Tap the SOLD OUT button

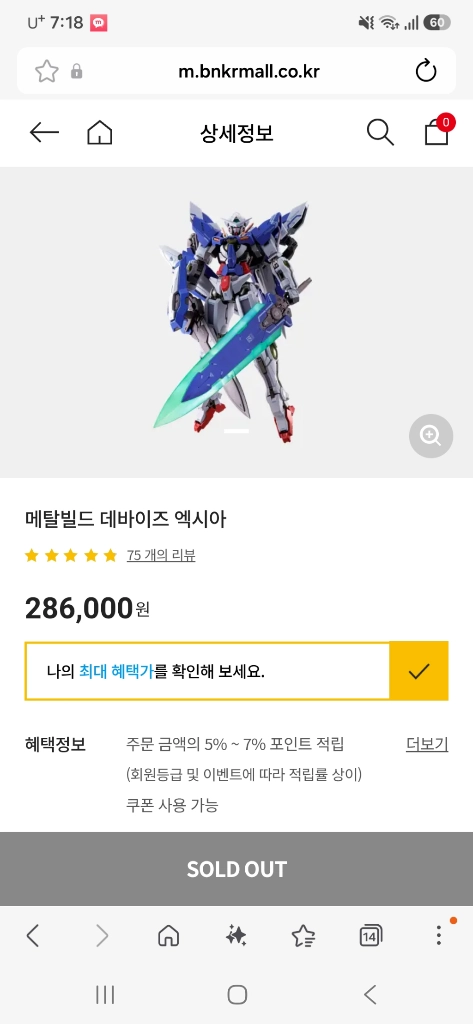click(x=236, y=869)
